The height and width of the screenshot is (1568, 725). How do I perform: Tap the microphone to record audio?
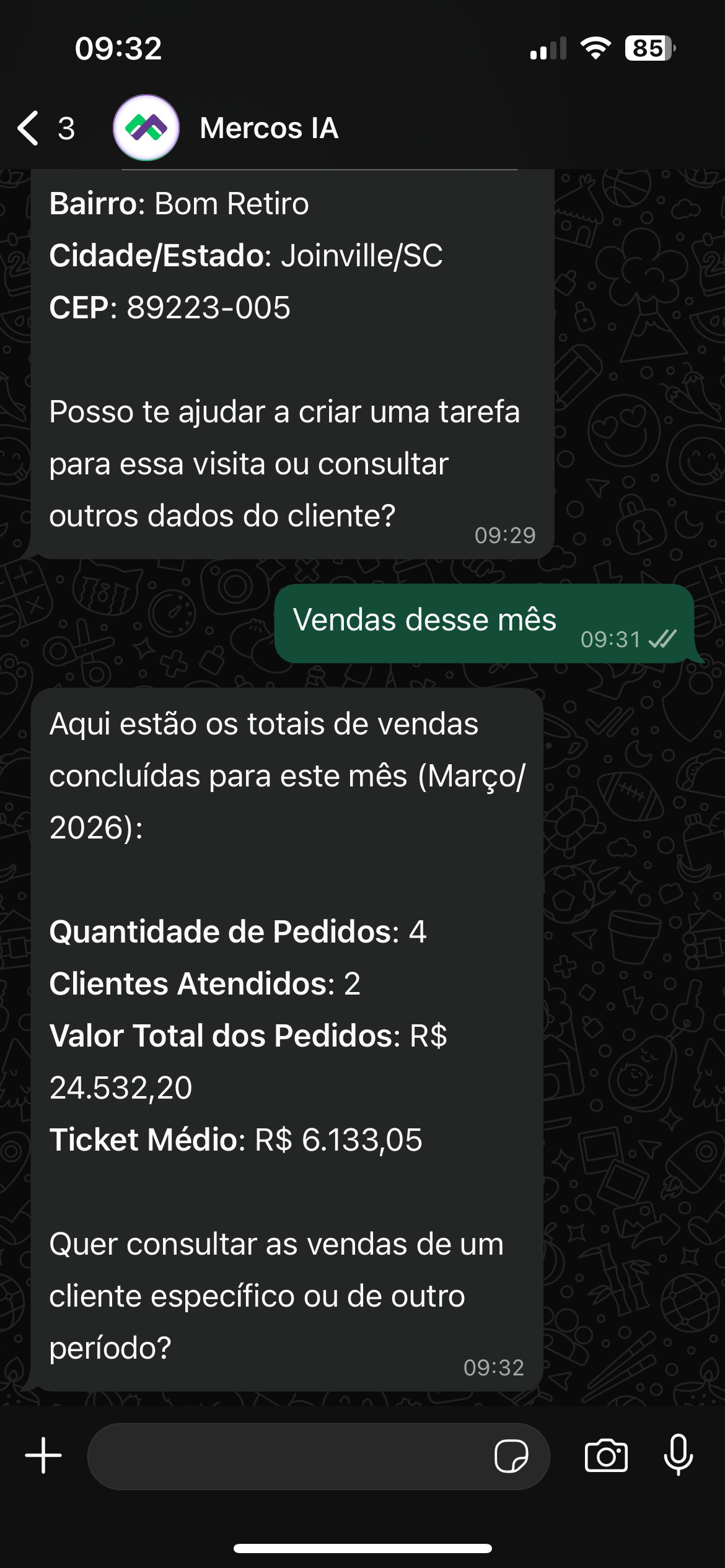(678, 1455)
